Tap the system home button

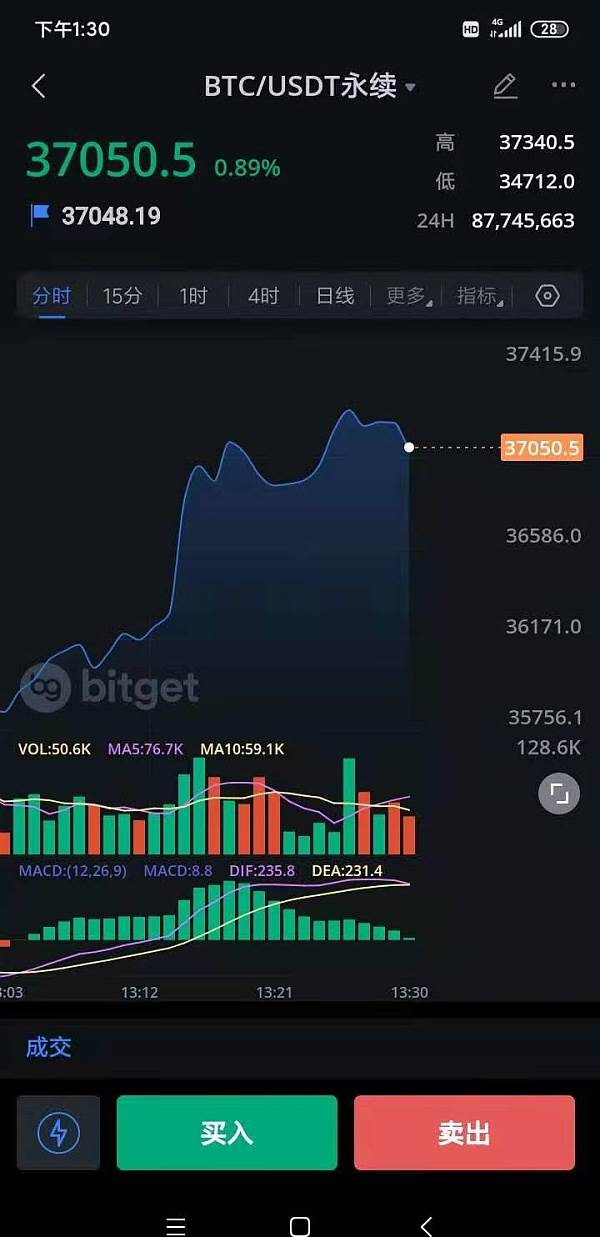coord(299,1225)
